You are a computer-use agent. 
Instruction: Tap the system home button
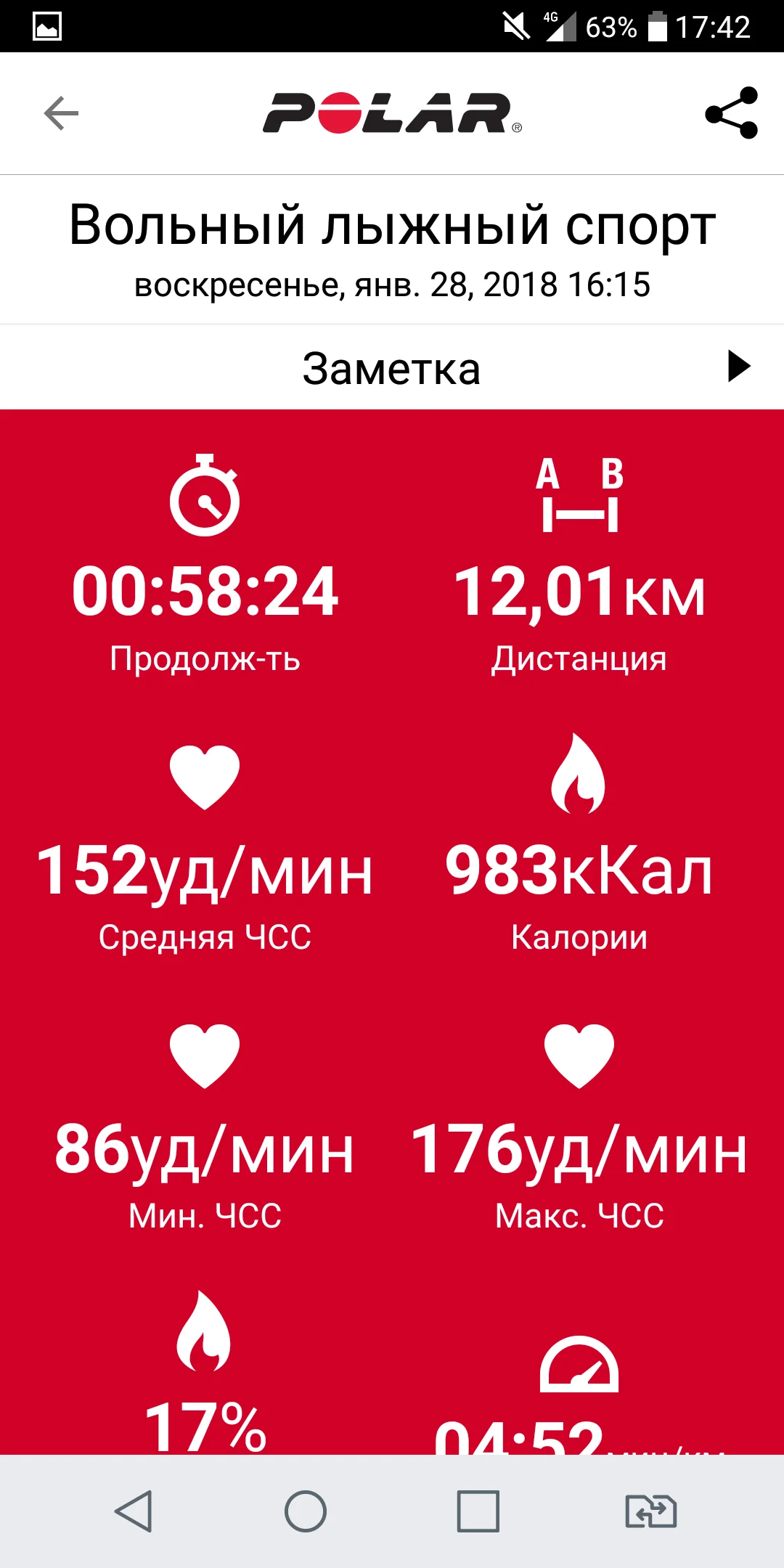pos(306,1511)
